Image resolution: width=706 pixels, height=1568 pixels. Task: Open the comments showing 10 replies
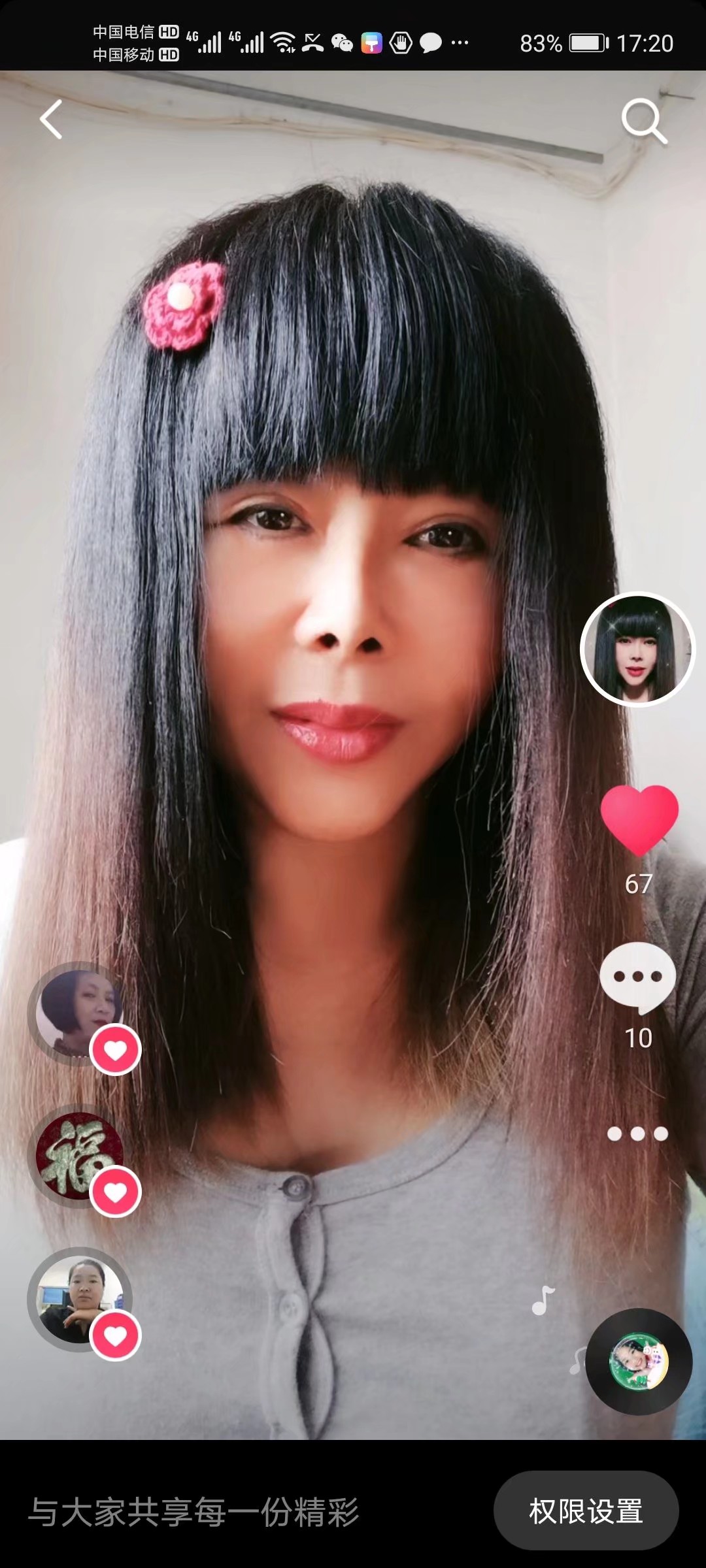tap(639, 977)
